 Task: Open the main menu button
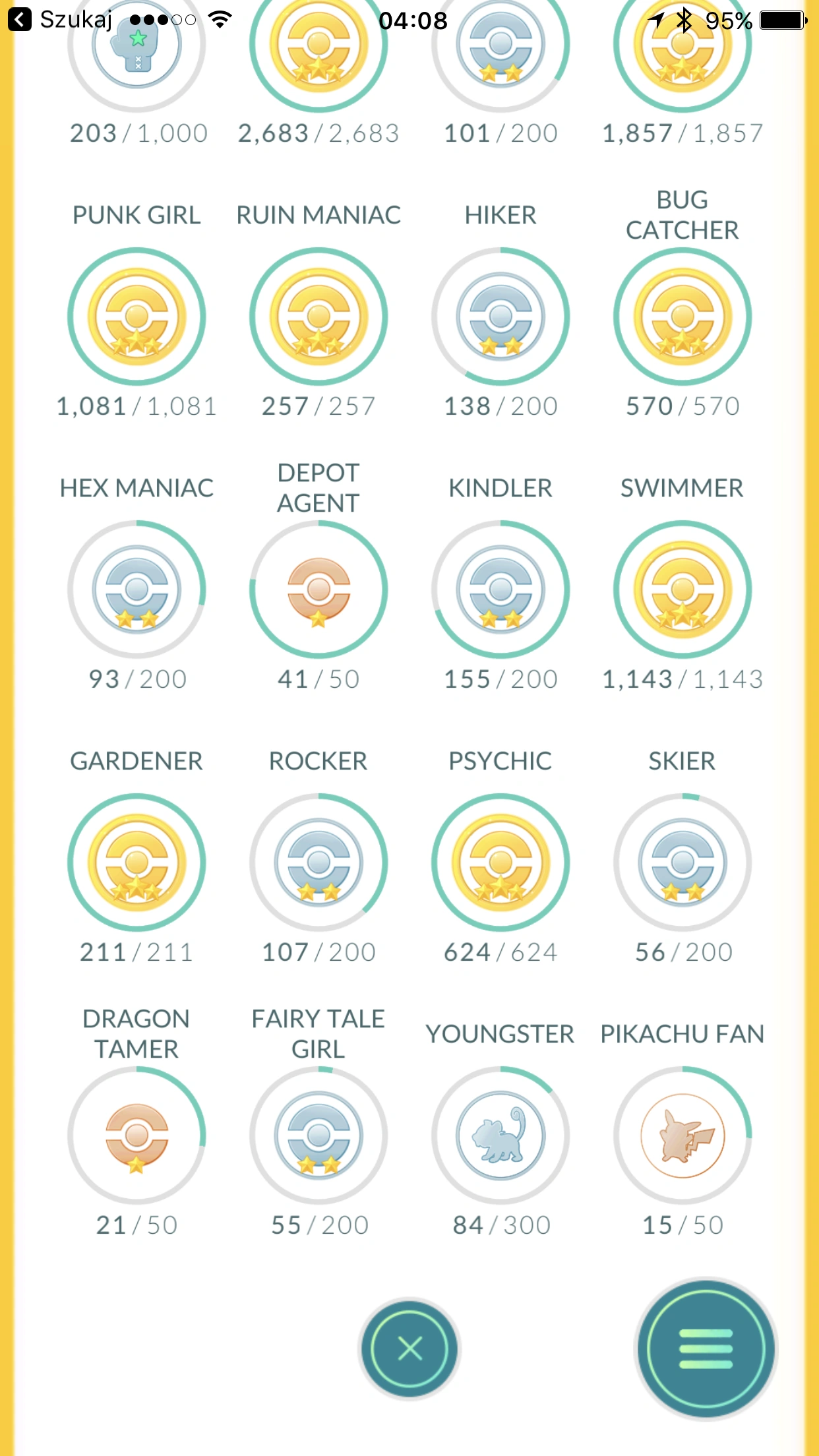(706, 1349)
